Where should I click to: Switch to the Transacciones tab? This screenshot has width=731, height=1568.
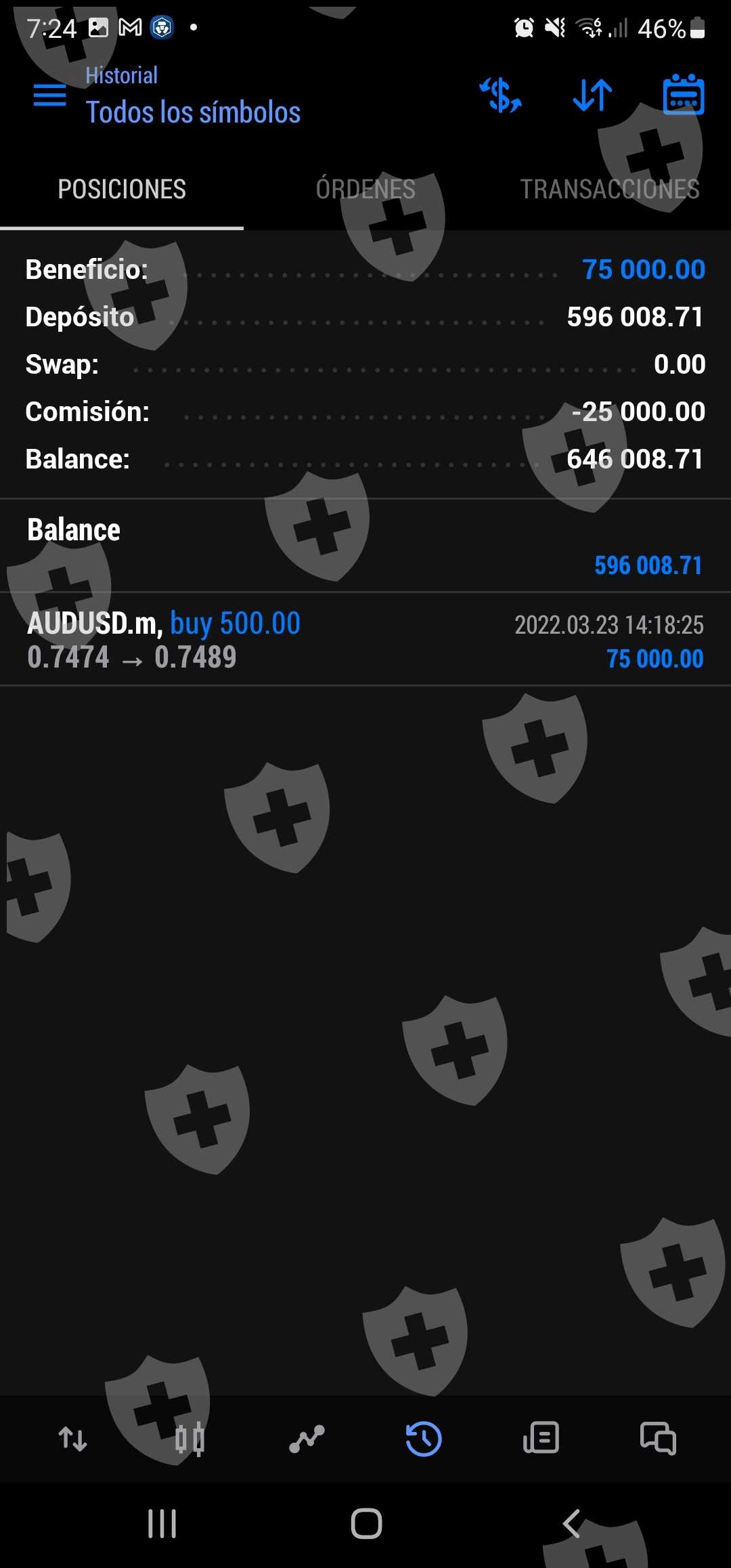click(x=609, y=190)
